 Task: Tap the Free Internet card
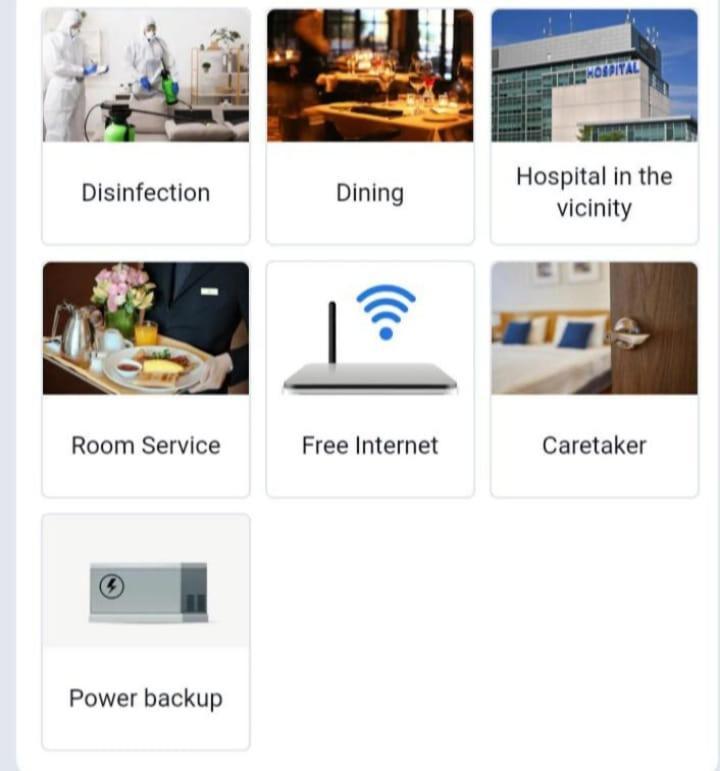coord(370,378)
